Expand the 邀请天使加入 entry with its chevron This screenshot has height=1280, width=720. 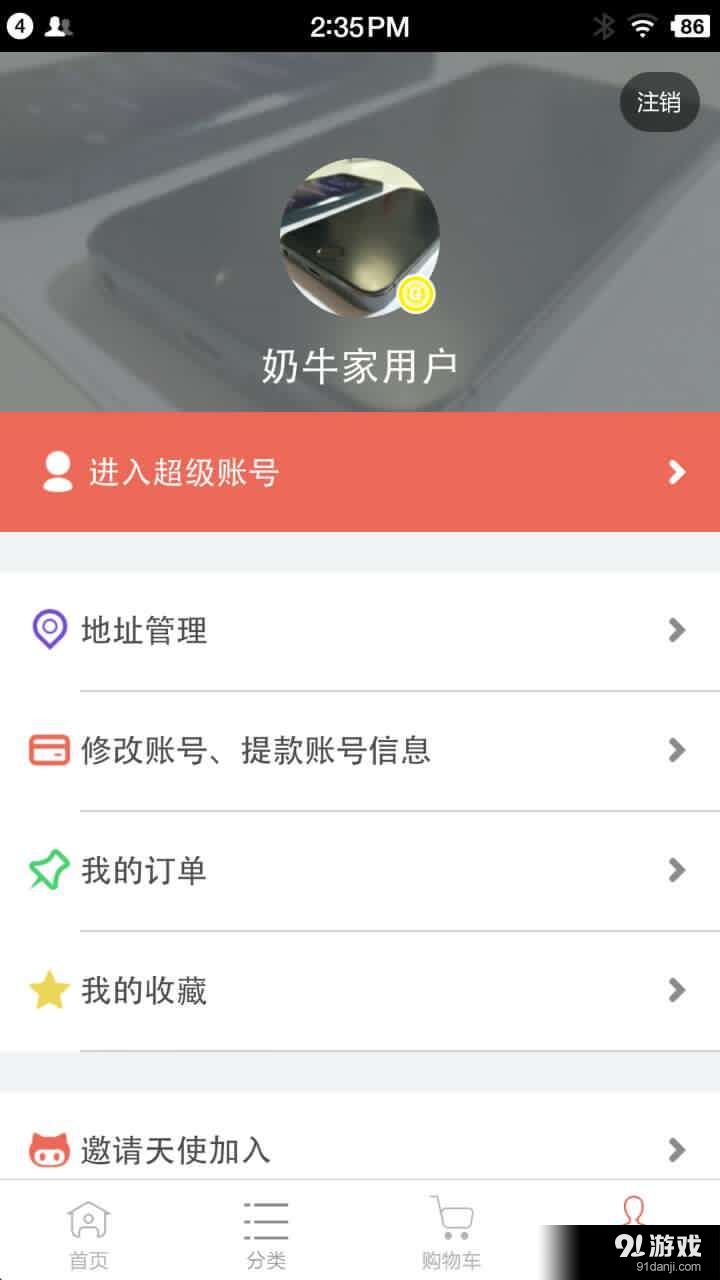pyautogui.click(x=677, y=1150)
